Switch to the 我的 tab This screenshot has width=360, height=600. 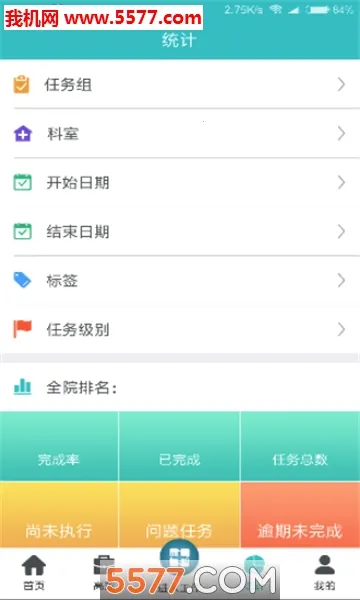coord(324,572)
